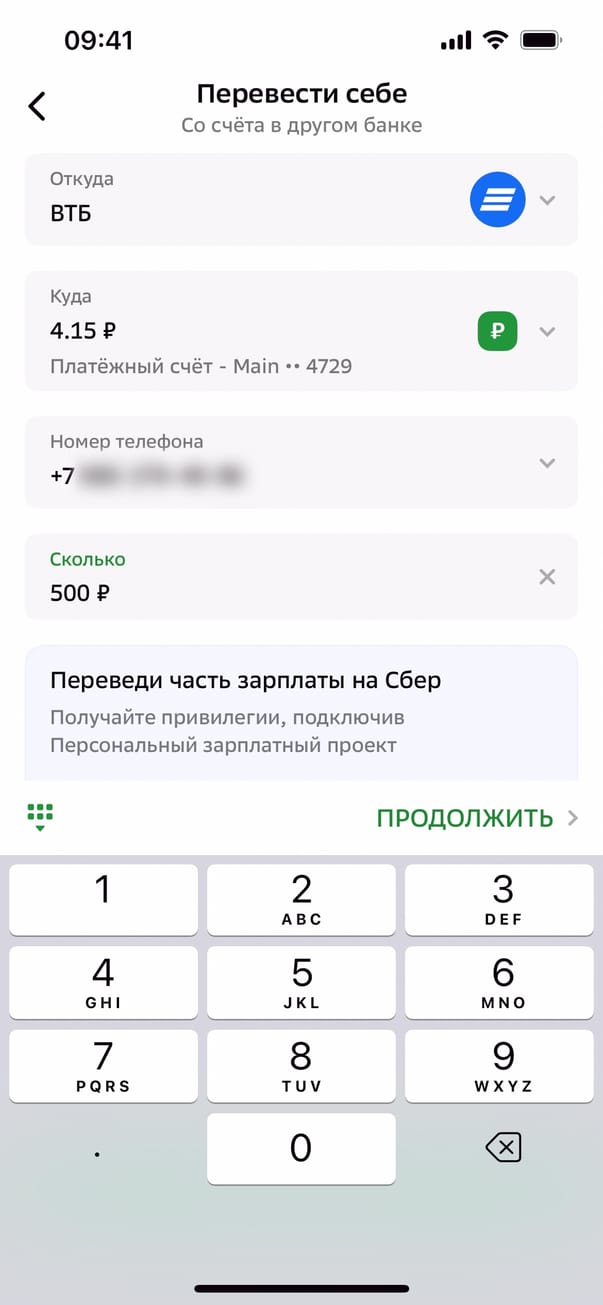
Task: Go back using the arrow icon
Action: tap(37, 106)
